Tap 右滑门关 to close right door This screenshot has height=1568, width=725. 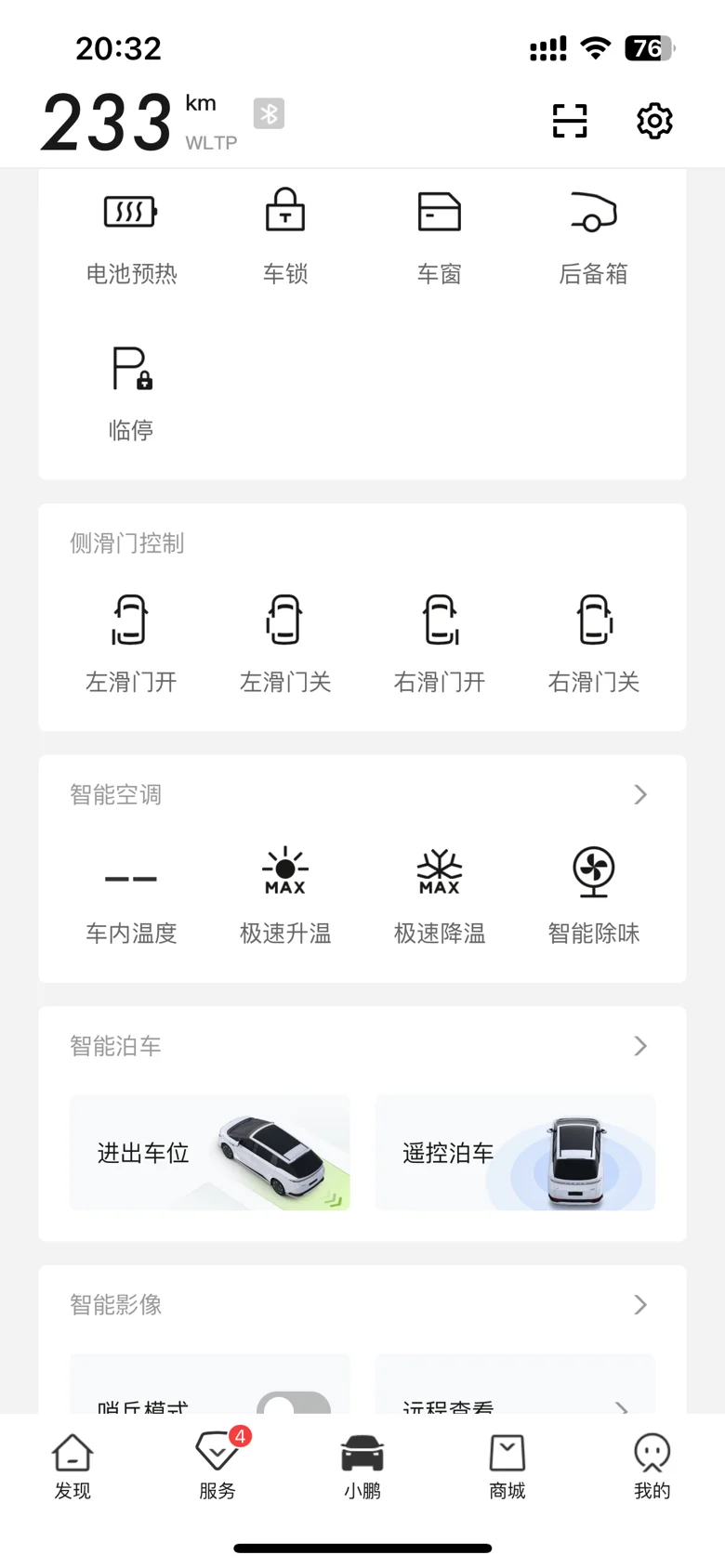pyautogui.click(x=594, y=644)
